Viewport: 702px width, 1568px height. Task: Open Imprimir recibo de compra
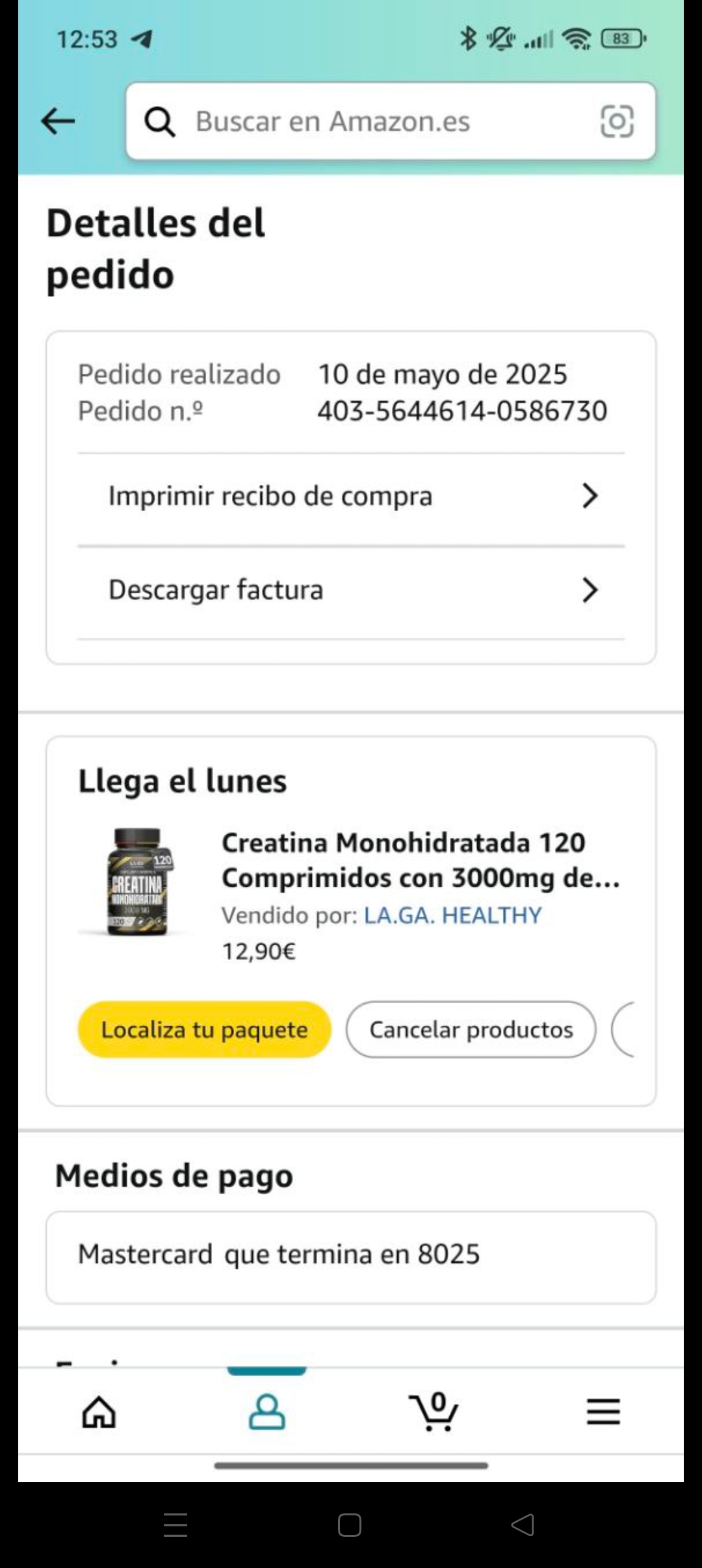coord(351,496)
